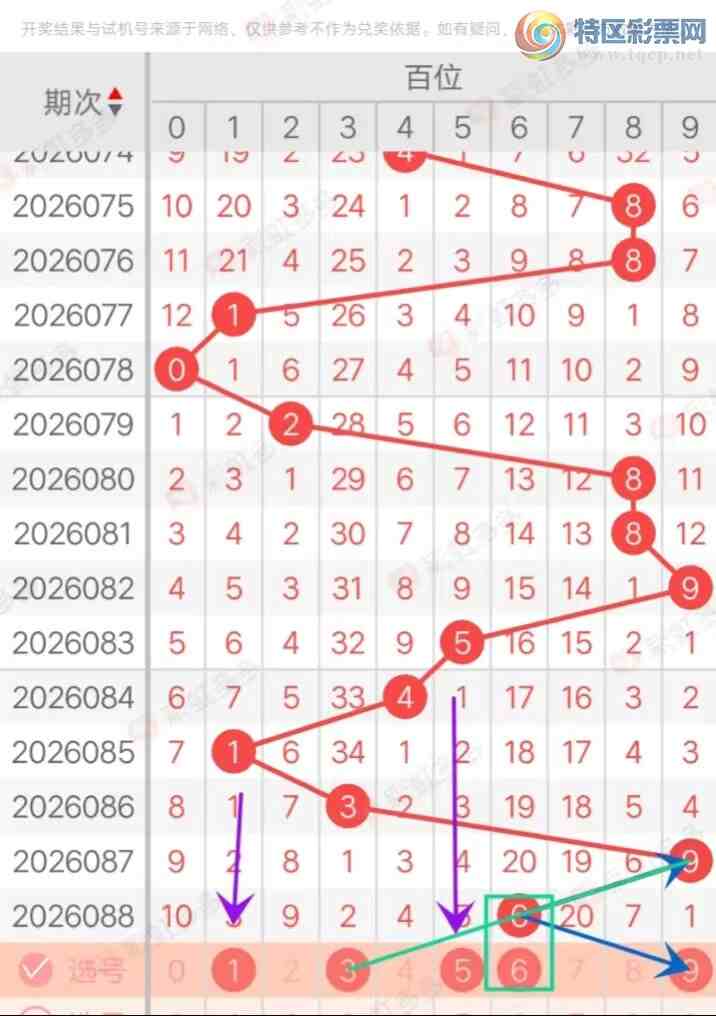This screenshot has width=716, height=1016.
Task: Deselect number 5 in the 选号 row
Action: point(461,970)
